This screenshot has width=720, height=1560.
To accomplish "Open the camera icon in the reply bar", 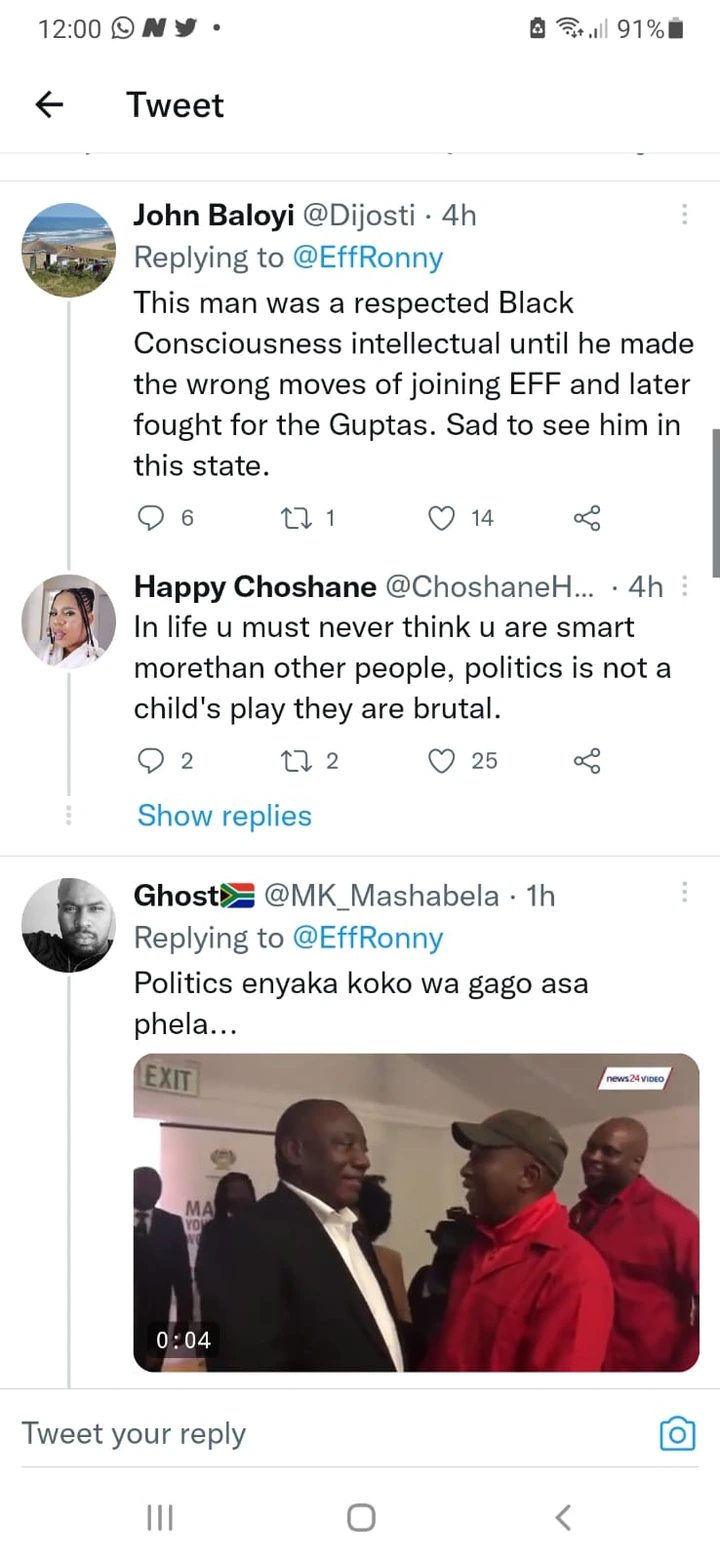I will 677,1434.
